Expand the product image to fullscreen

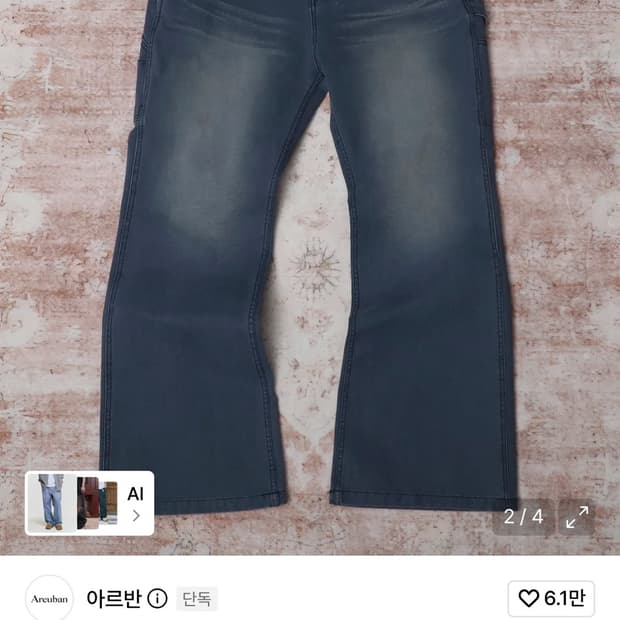click(x=577, y=517)
